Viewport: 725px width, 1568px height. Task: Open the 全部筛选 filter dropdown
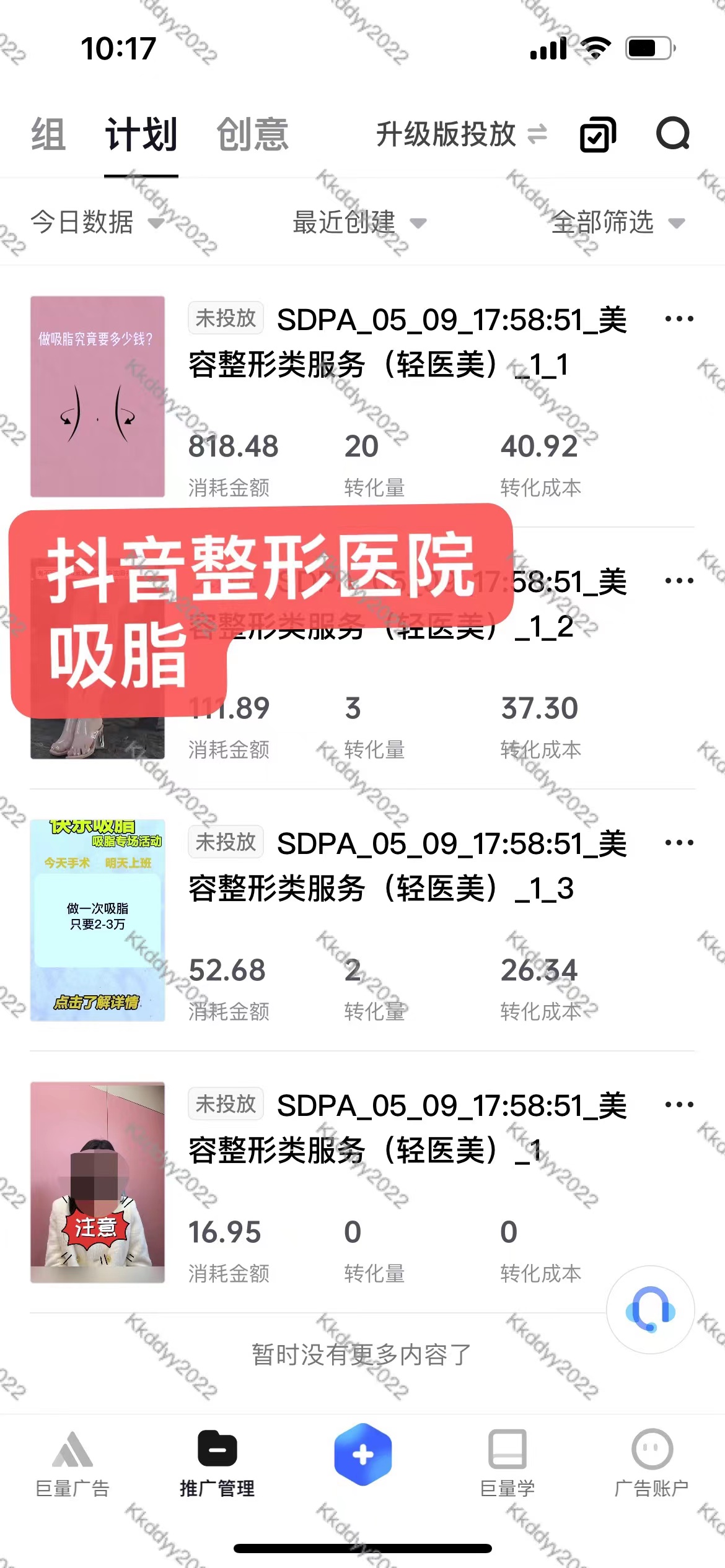(x=618, y=222)
